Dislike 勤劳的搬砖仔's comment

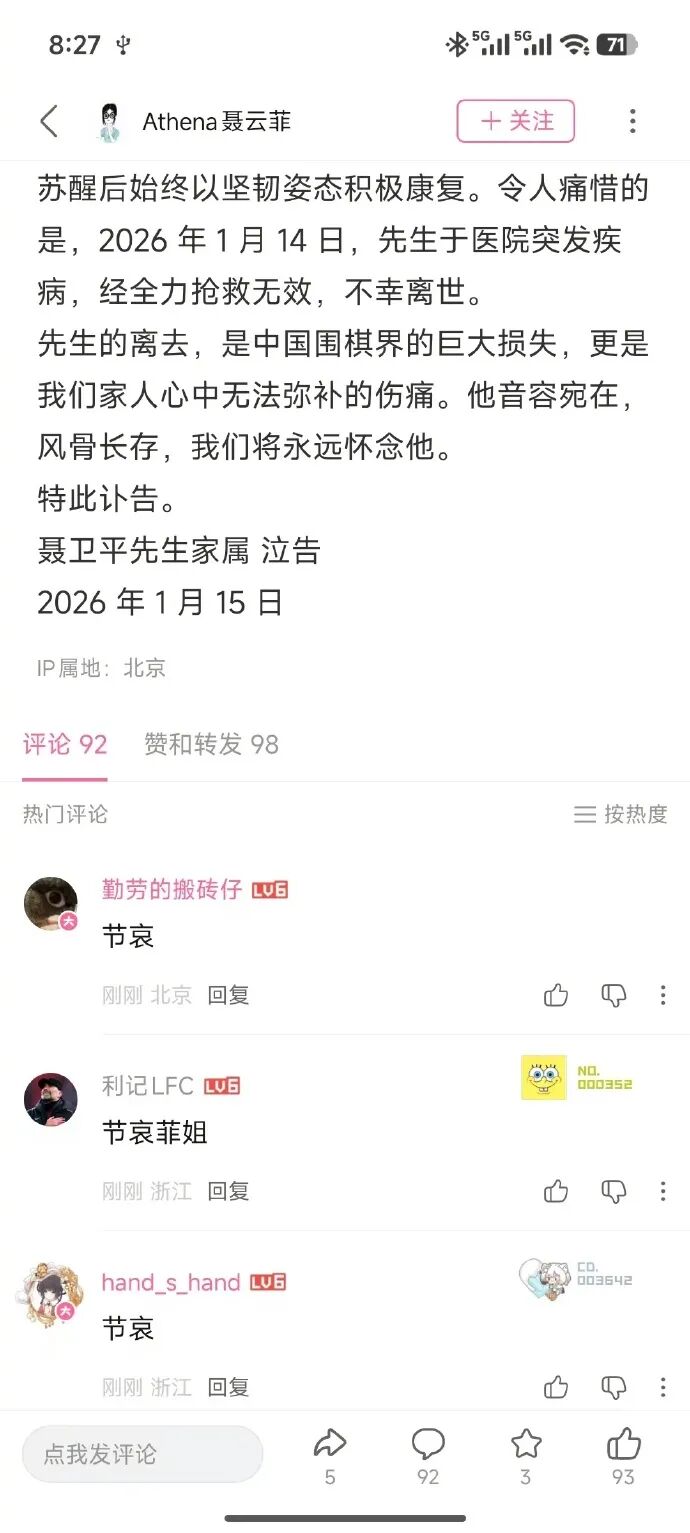(613, 995)
